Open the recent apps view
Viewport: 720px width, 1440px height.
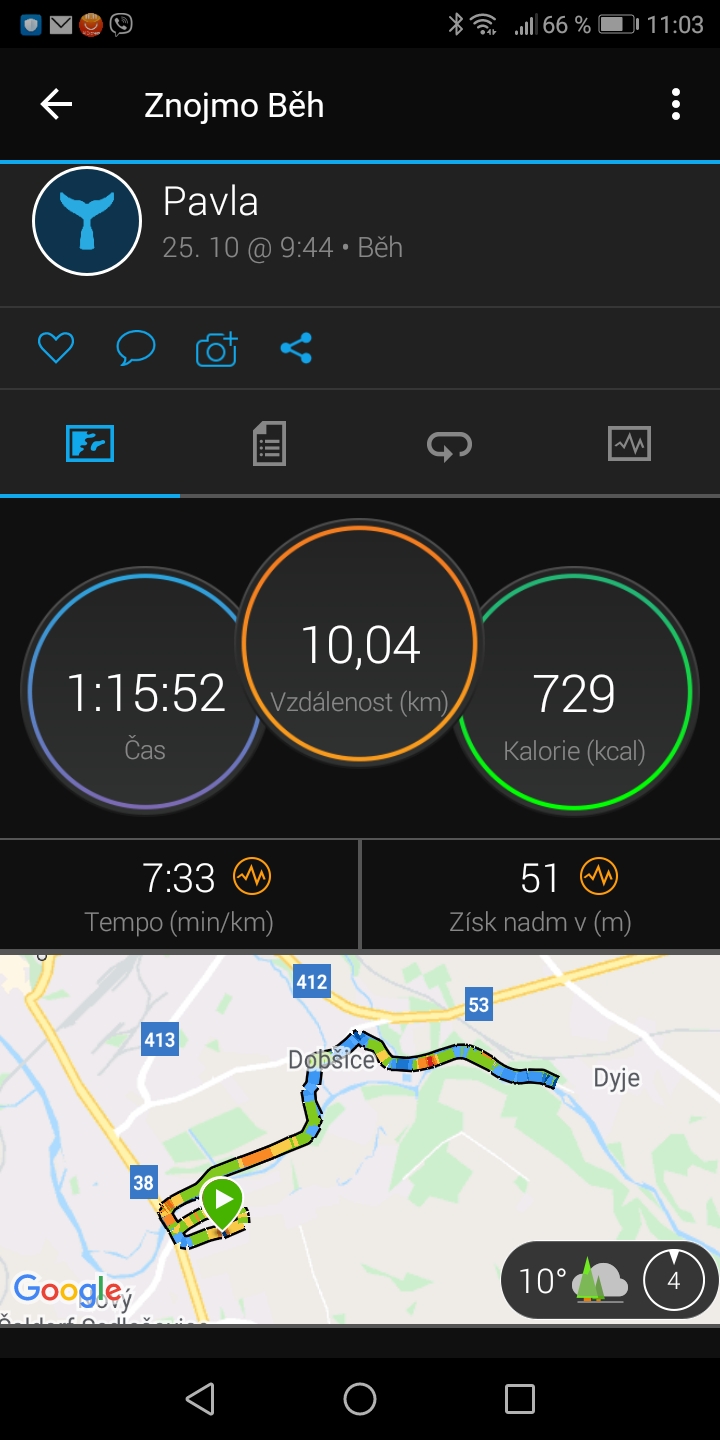[520, 1399]
